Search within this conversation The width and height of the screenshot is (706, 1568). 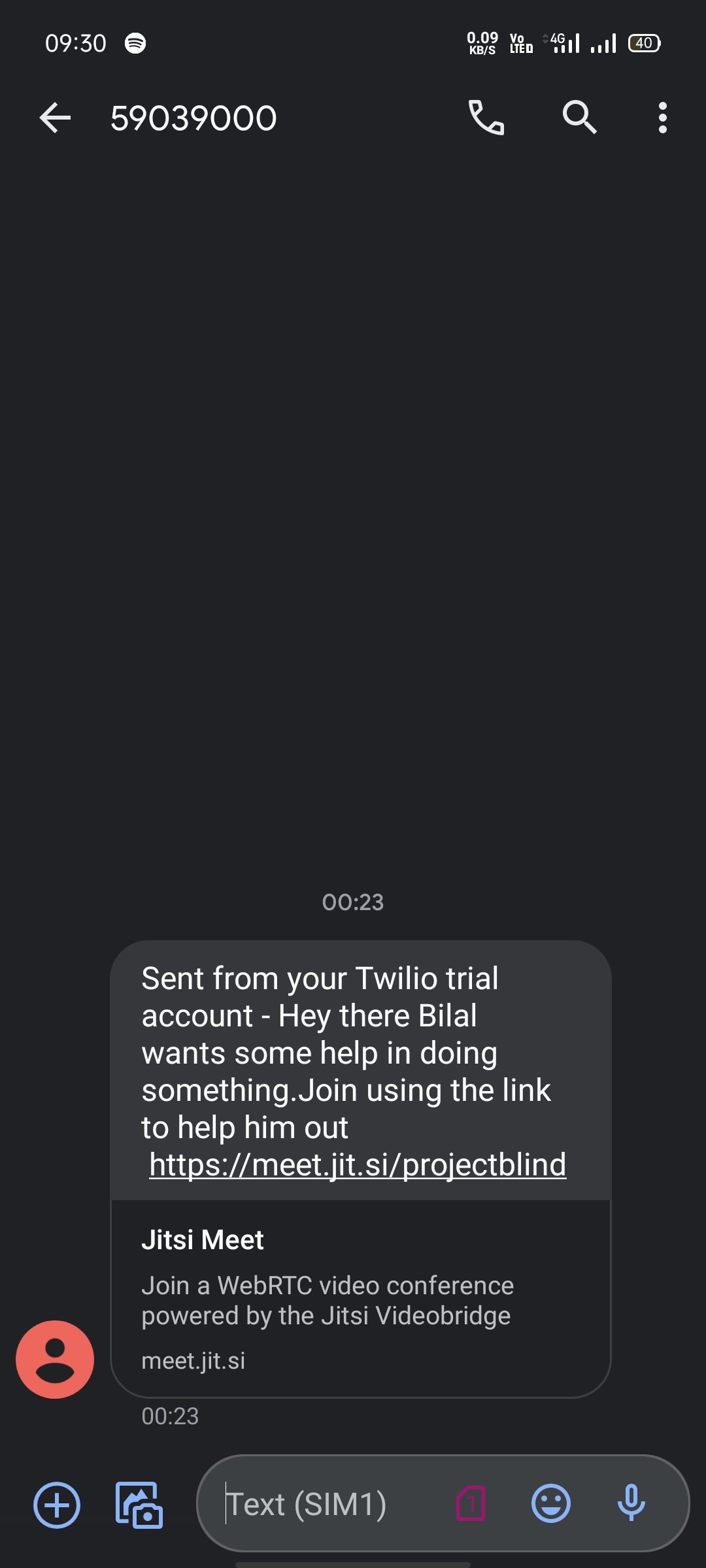click(580, 118)
